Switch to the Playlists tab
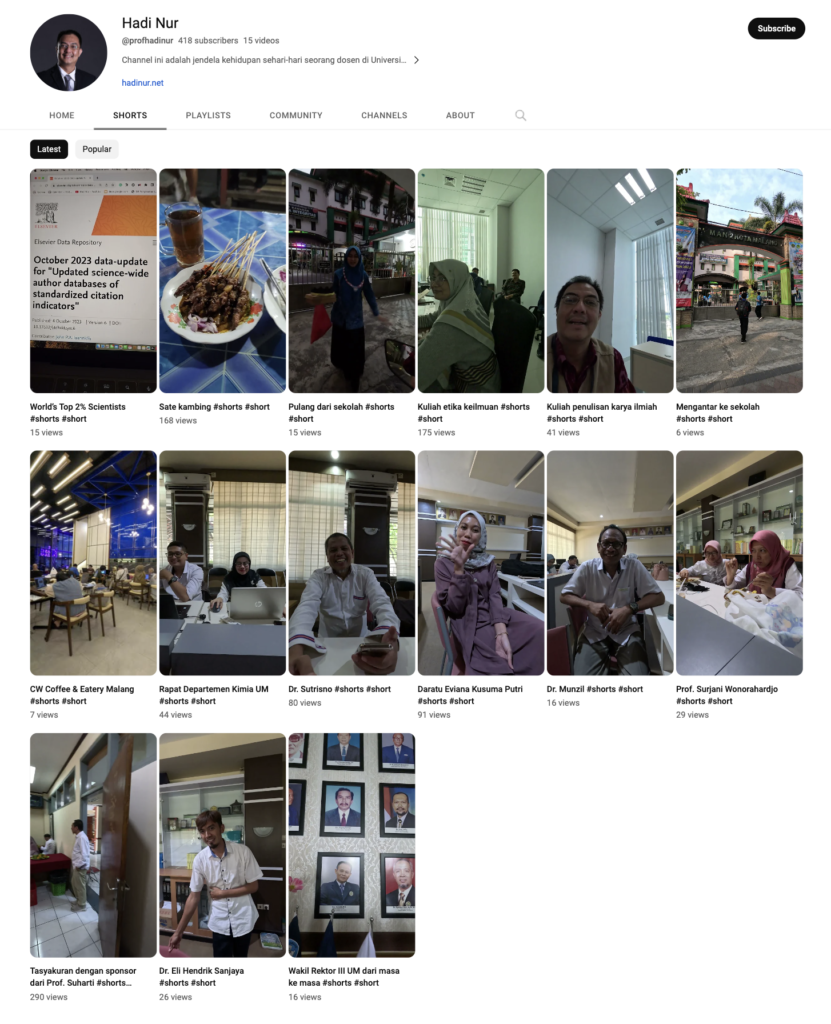The height and width of the screenshot is (1024, 831). (x=208, y=115)
